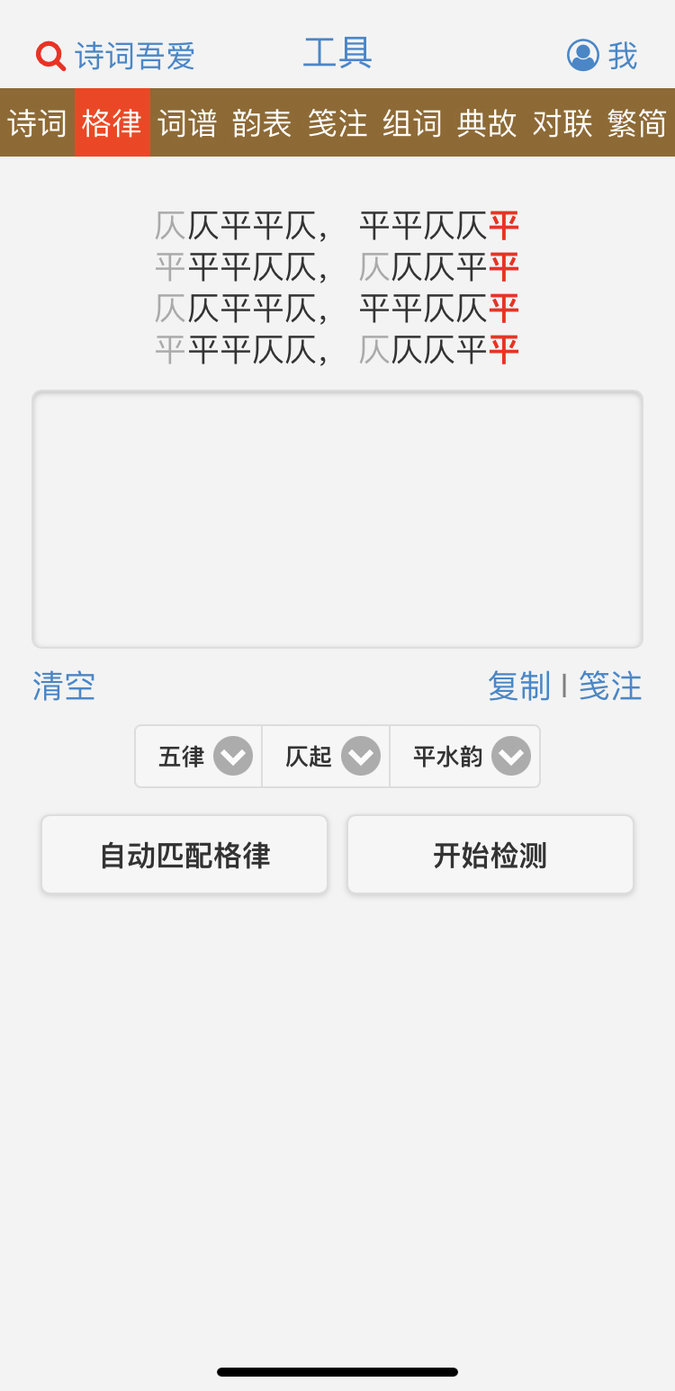Tap 清空 to clear the text
This screenshot has width=675, height=1391.
pos(64,687)
